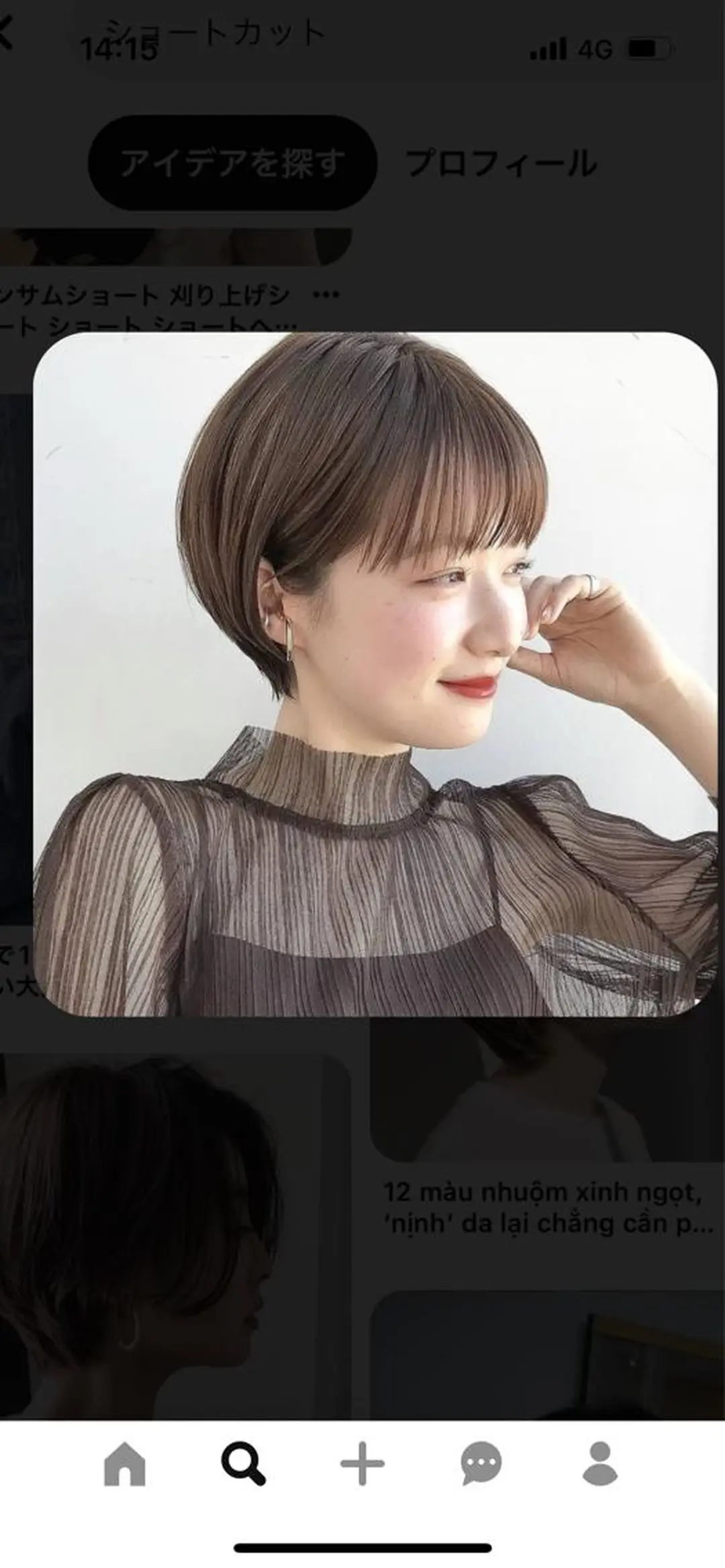The height and width of the screenshot is (1568, 725).
Task: Tap the home indicator bar
Action: coord(362,1545)
